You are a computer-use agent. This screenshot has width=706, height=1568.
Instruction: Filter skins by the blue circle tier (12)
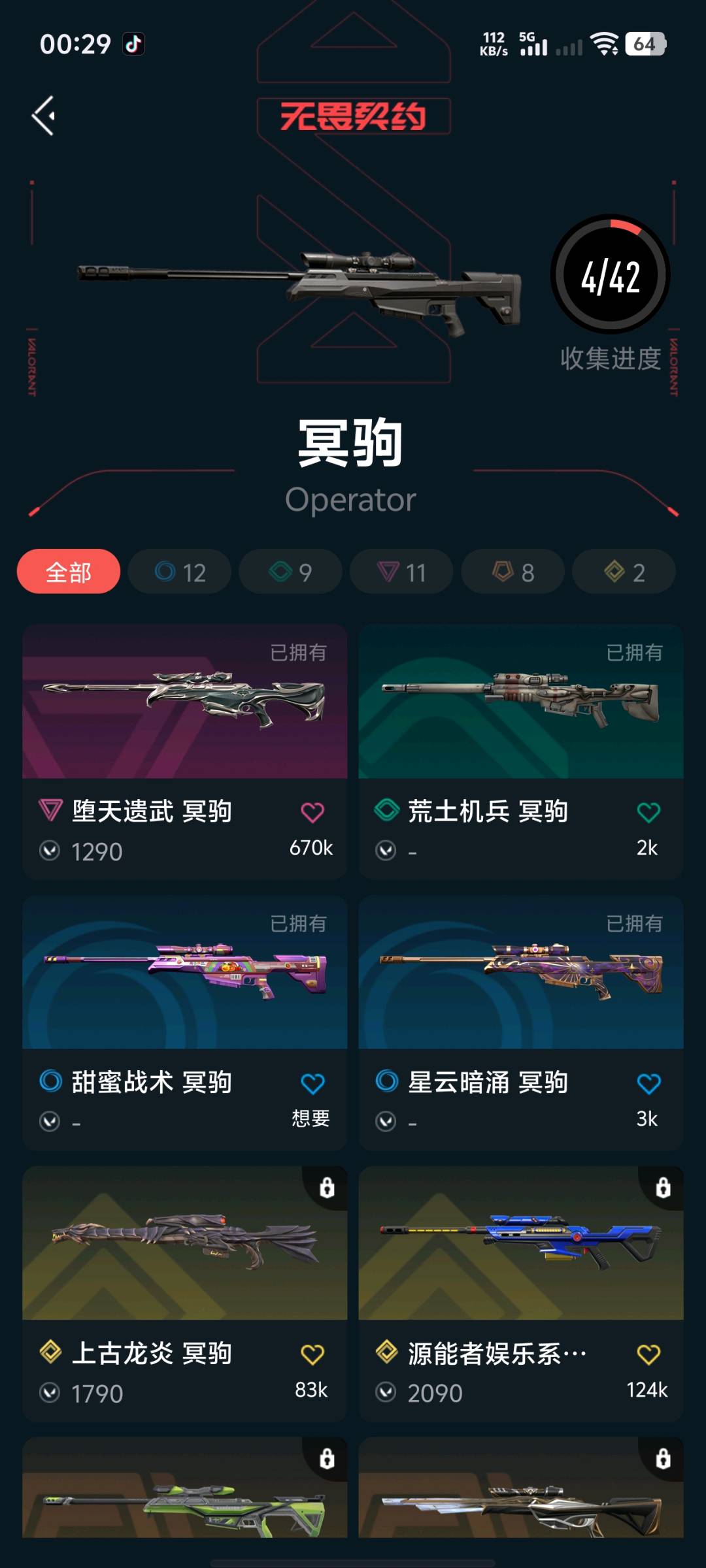[x=180, y=572]
